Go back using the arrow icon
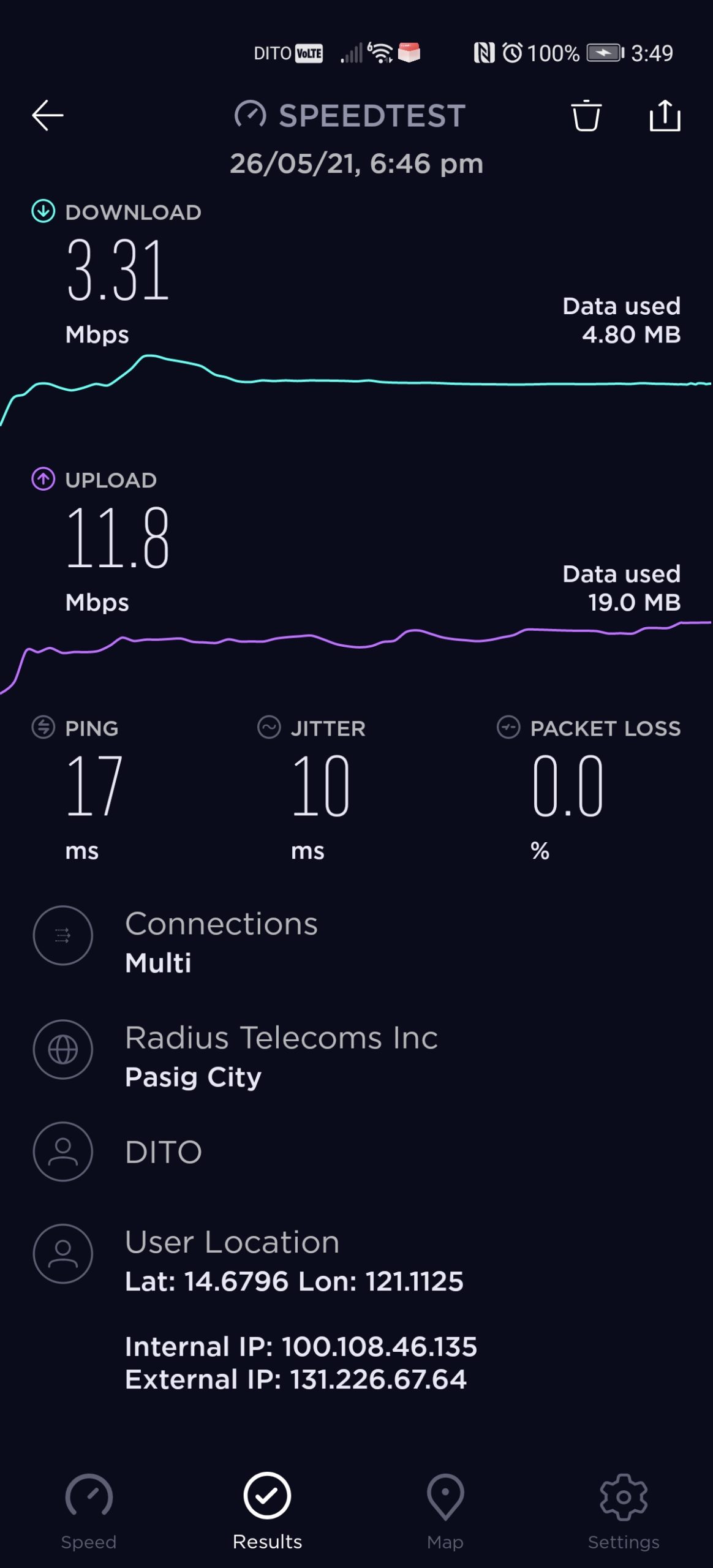The image size is (713, 1568). [48, 115]
